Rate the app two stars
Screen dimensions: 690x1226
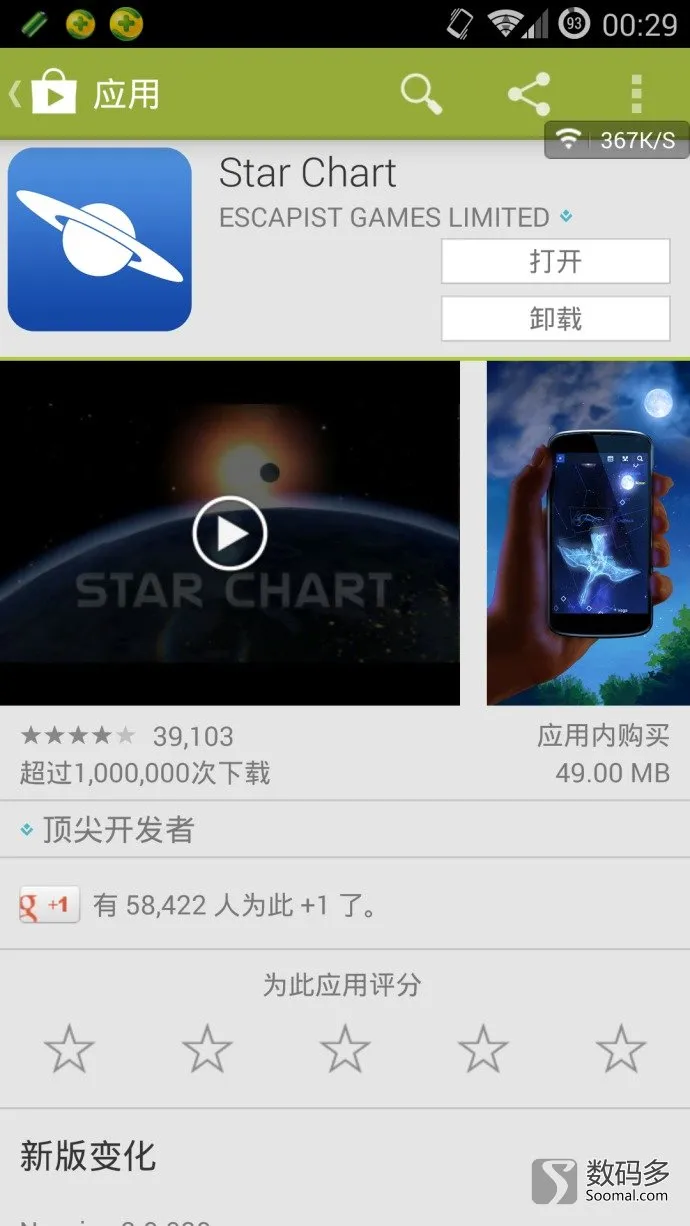pos(207,1048)
